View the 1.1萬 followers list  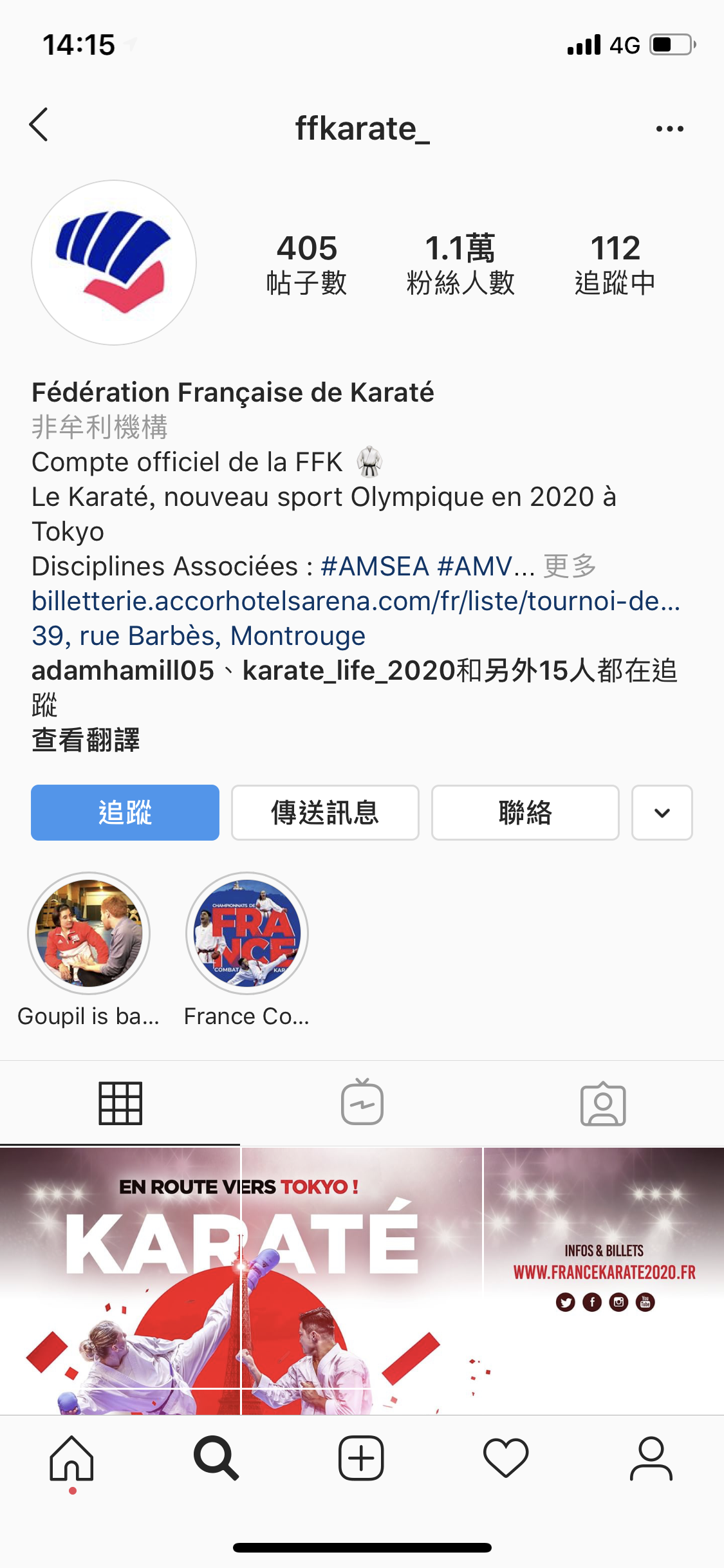coord(460,264)
